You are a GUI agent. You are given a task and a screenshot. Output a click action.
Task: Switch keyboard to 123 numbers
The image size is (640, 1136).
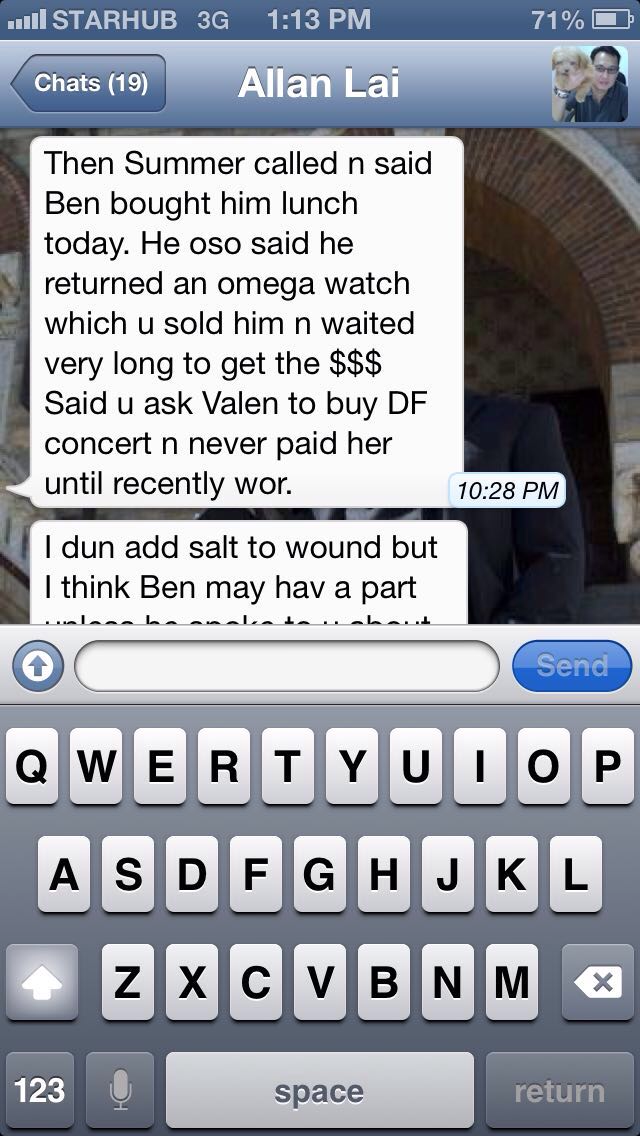pos(40,1090)
